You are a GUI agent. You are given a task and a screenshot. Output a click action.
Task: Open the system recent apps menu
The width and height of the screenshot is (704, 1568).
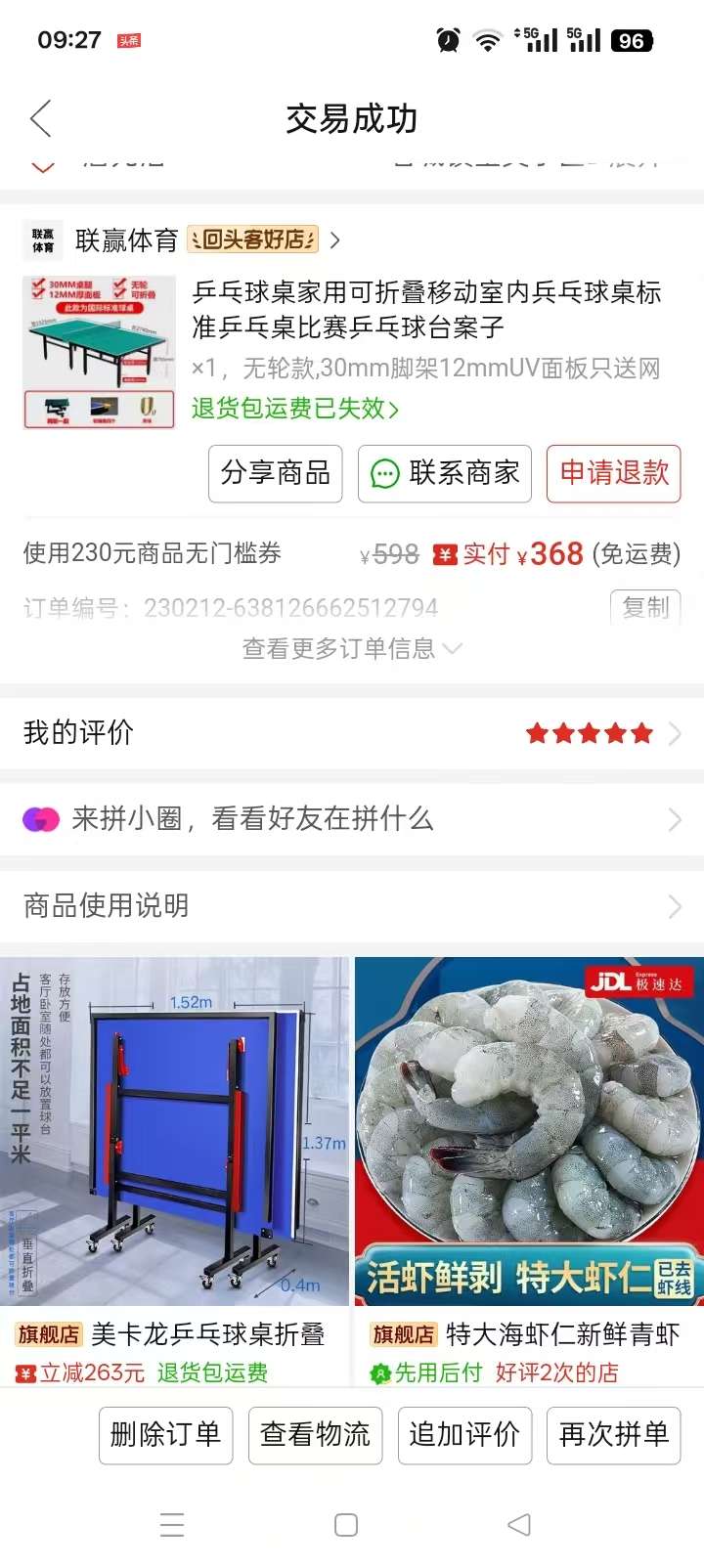click(172, 1525)
